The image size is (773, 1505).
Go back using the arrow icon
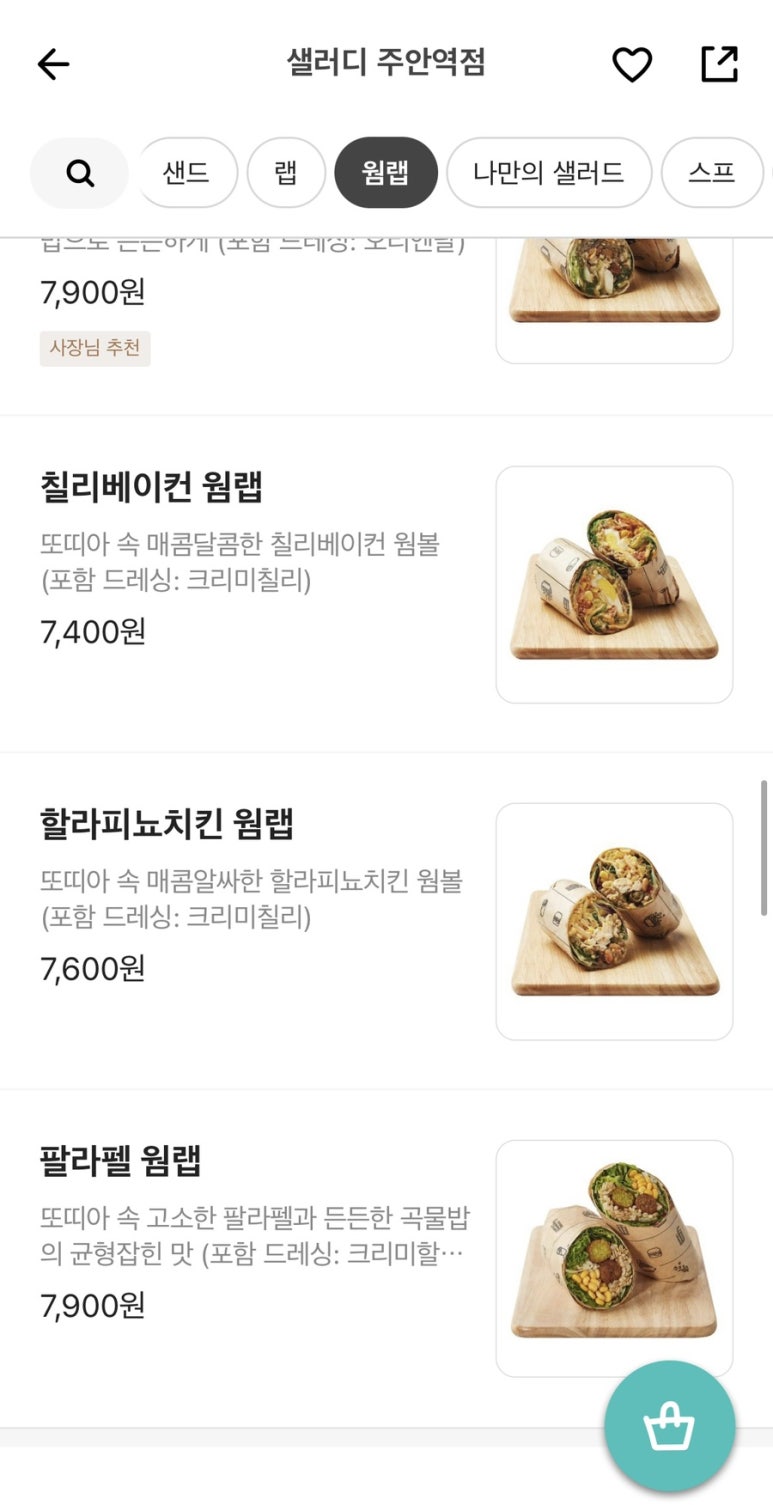coord(53,65)
